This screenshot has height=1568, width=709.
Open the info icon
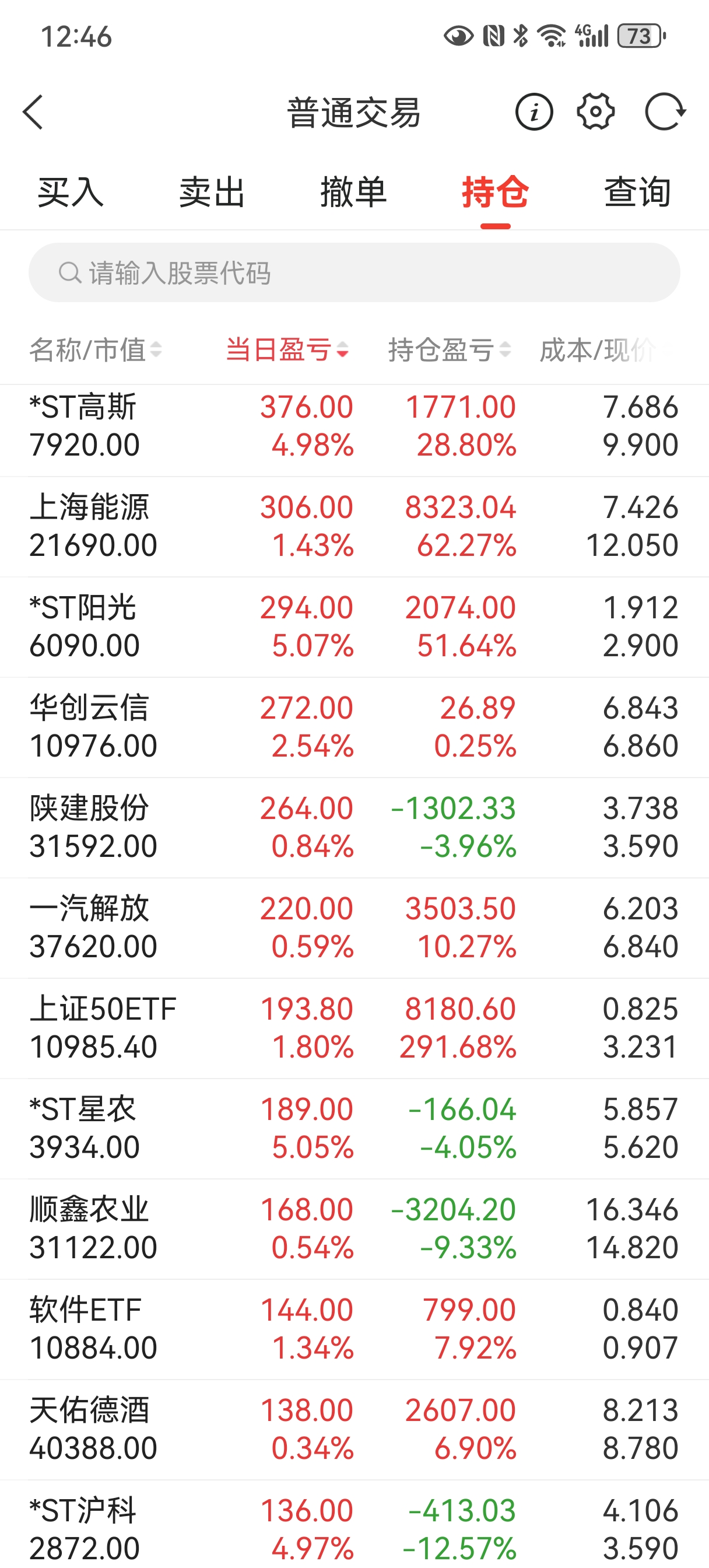533,112
